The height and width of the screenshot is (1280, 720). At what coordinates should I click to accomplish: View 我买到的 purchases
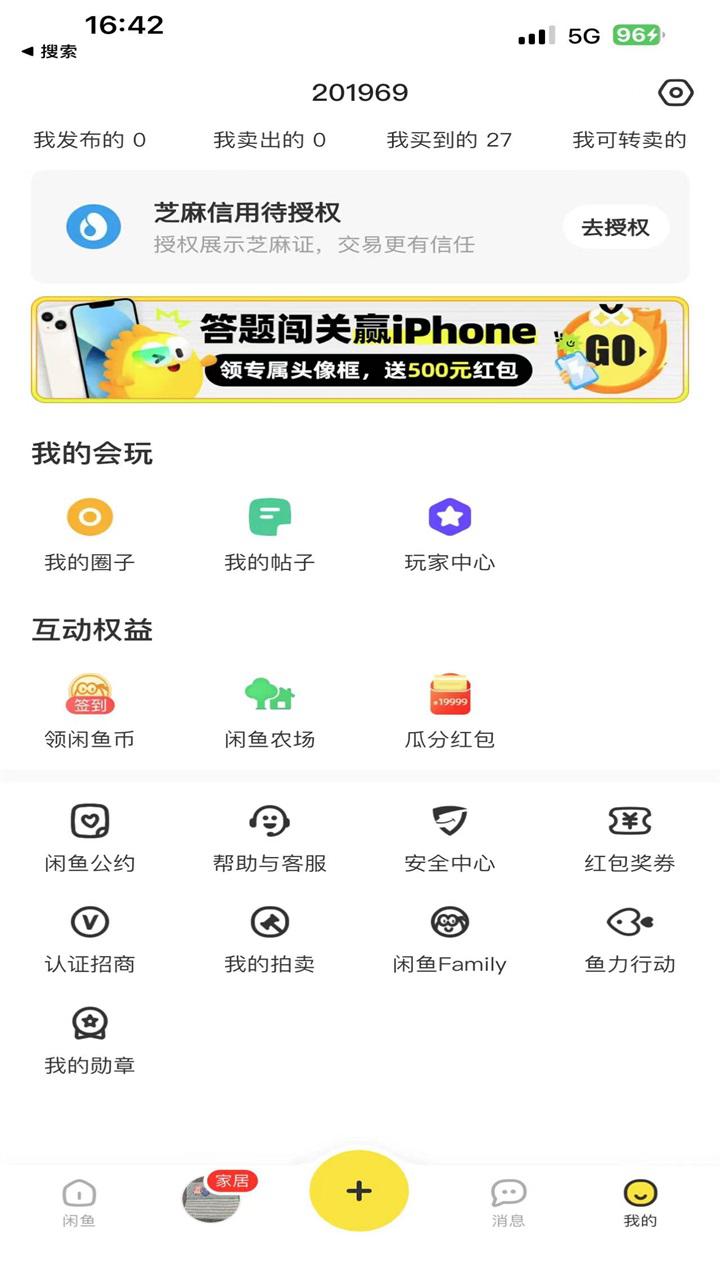tap(449, 140)
